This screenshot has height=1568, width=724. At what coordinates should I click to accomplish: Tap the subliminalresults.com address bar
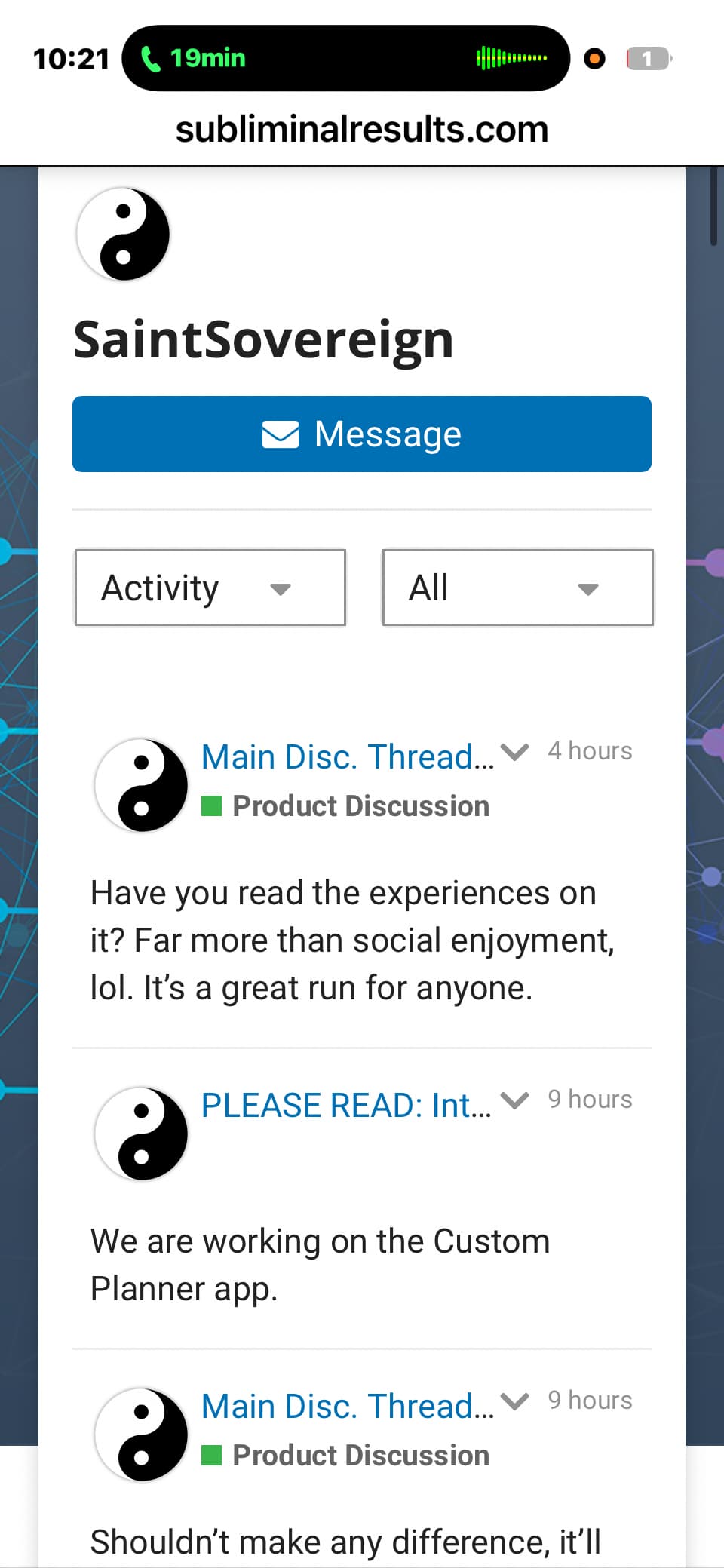pyautogui.click(x=362, y=129)
